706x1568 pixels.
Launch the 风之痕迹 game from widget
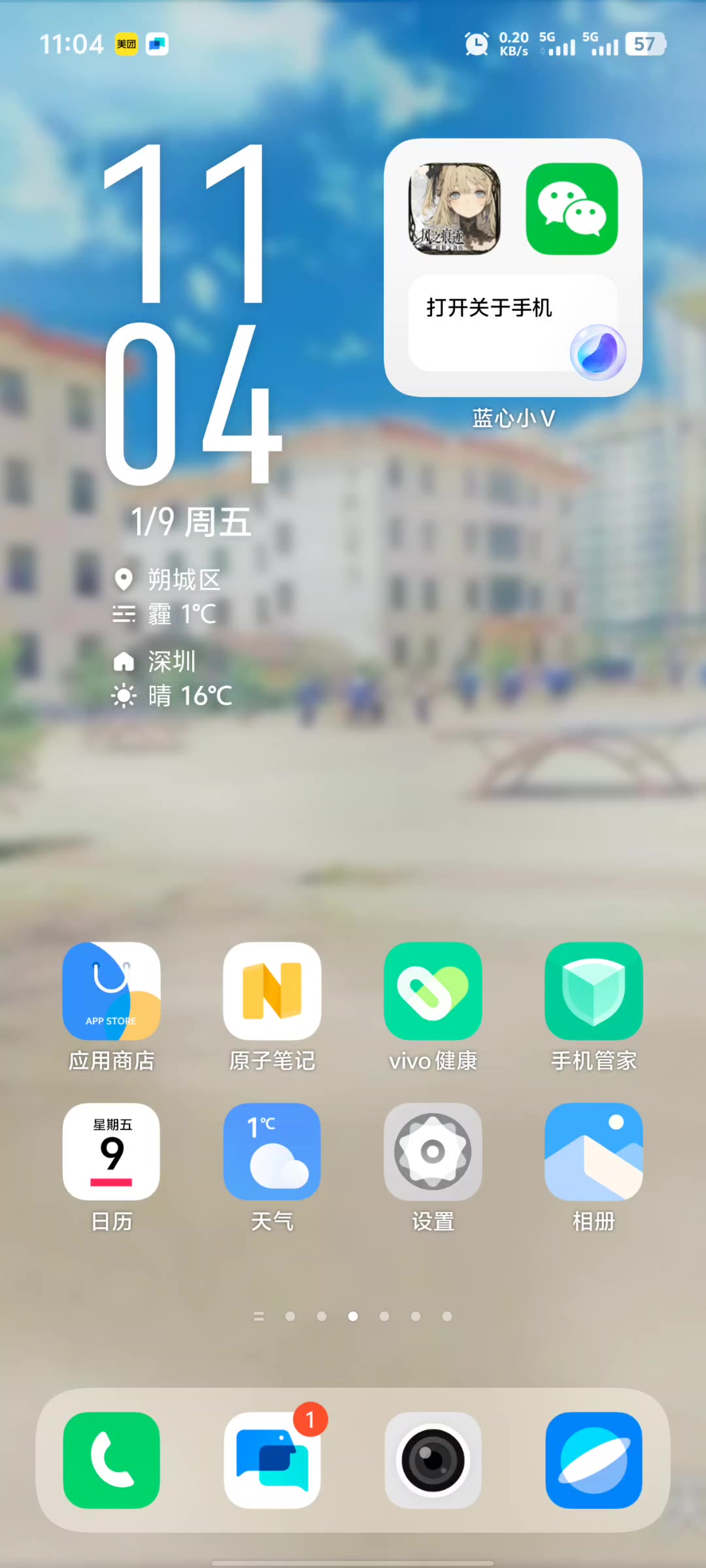pyautogui.click(x=454, y=209)
